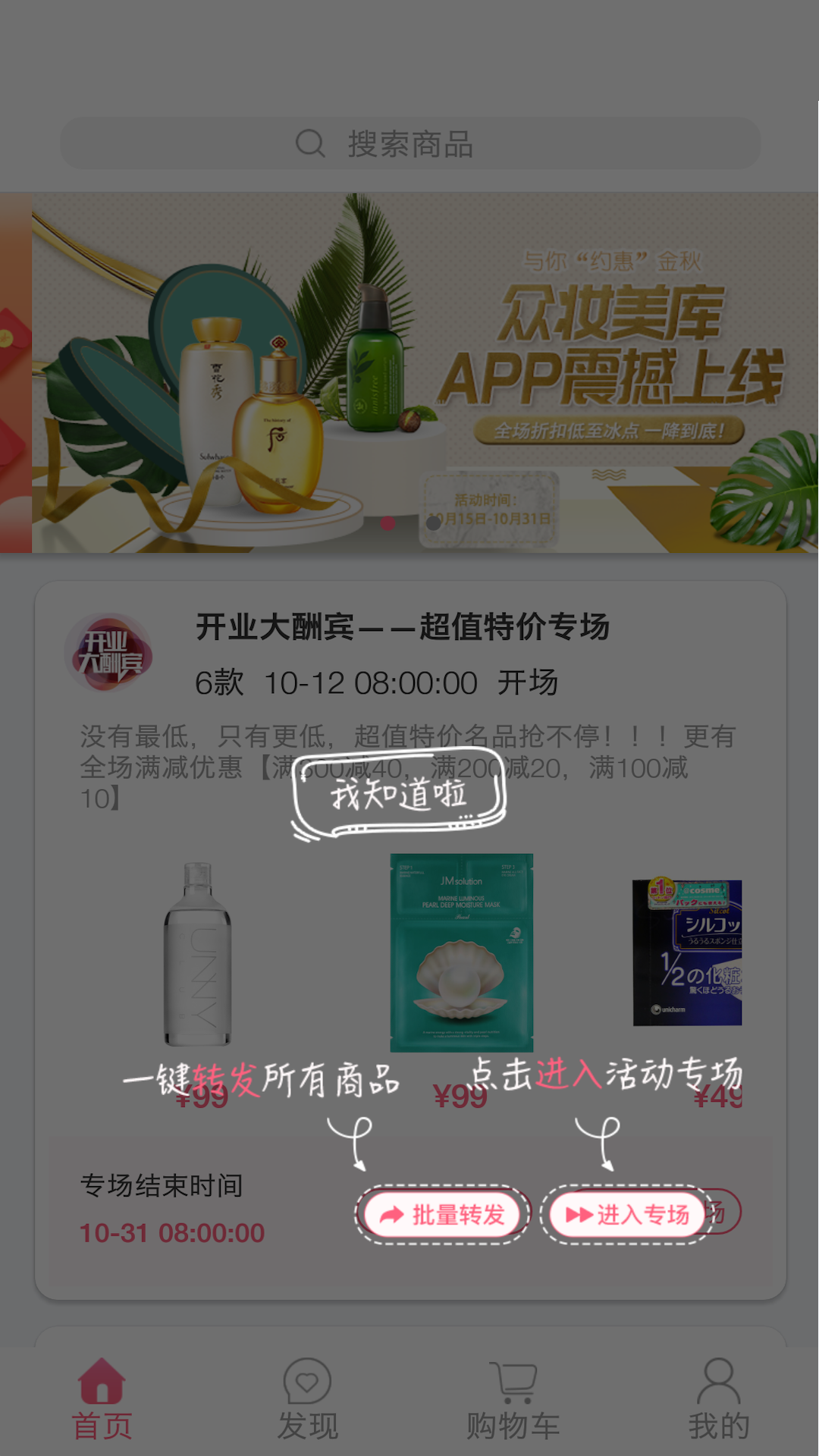Enter the event via 进入专场
Image resolution: width=819 pixels, height=1456 pixels.
(627, 1215)
